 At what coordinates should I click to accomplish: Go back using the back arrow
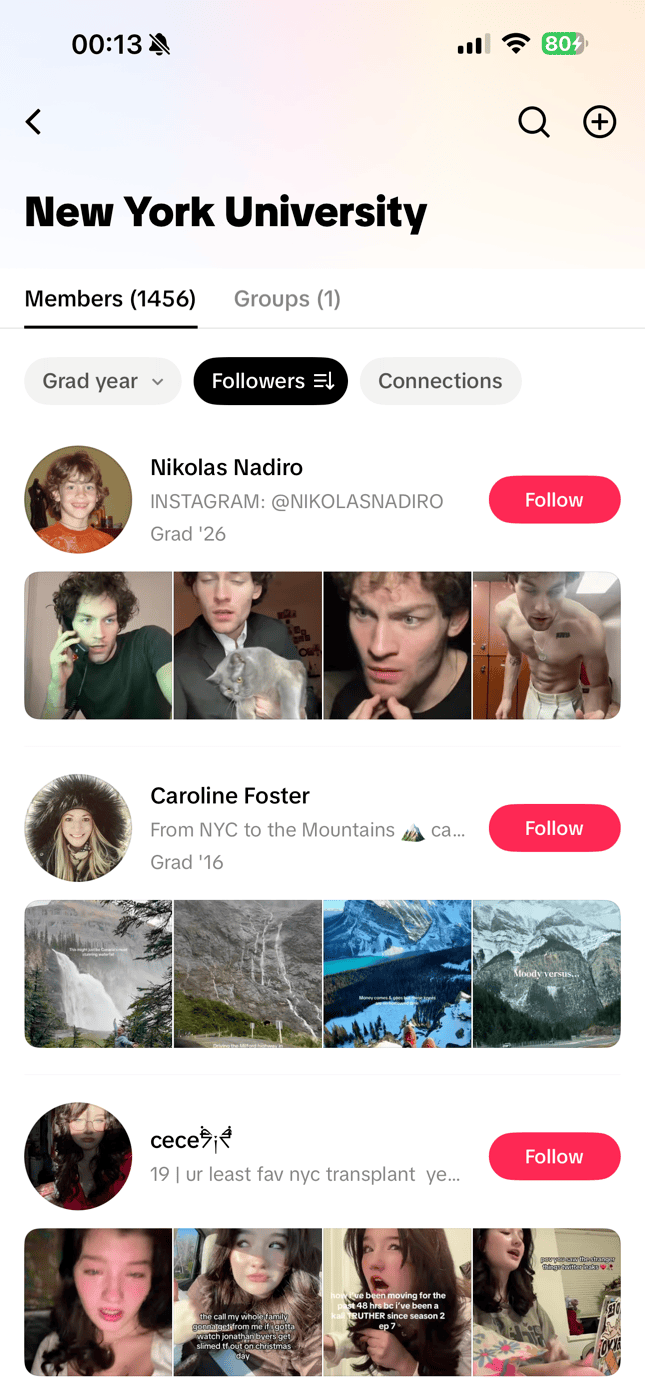click(34, 122)
